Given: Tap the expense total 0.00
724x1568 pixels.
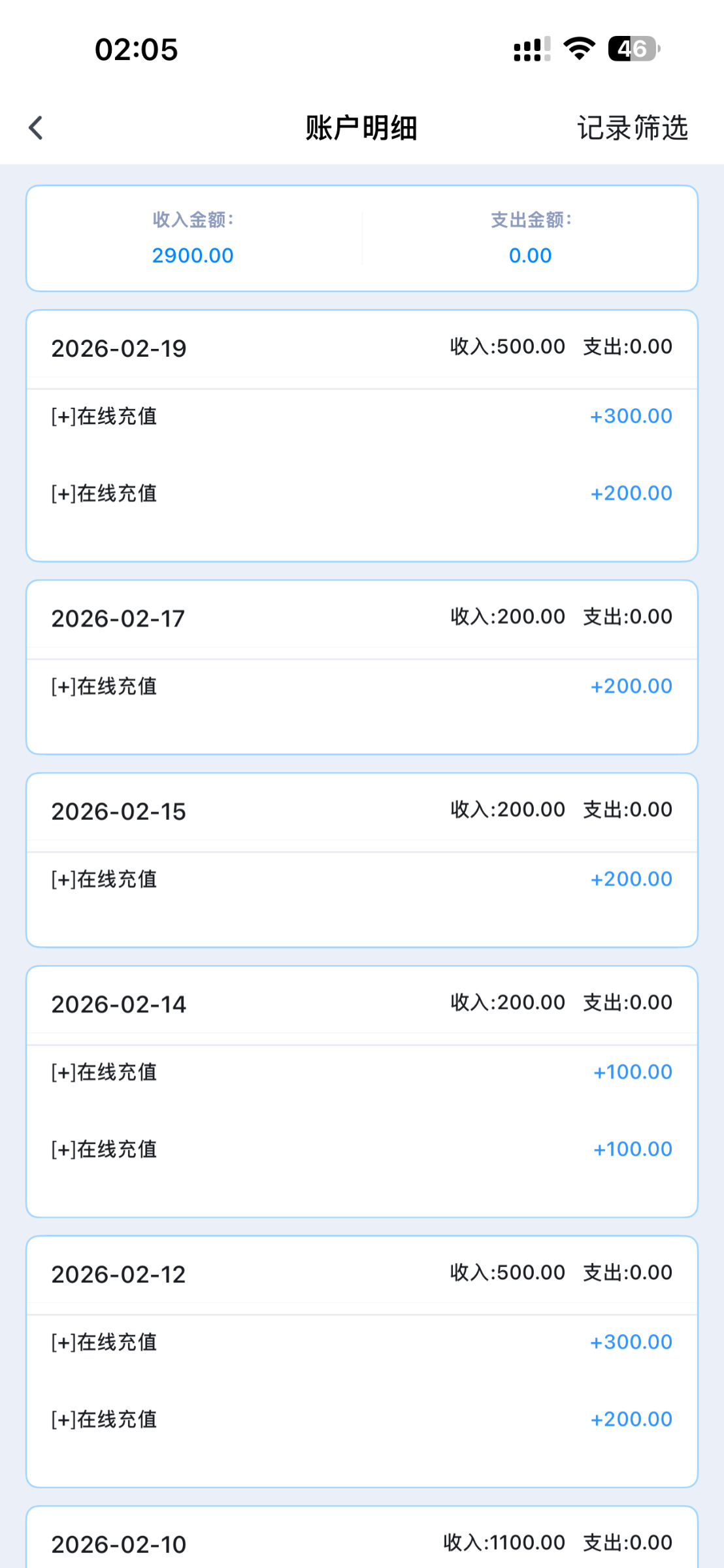Looking at the screenshot, I should point(531,255).
